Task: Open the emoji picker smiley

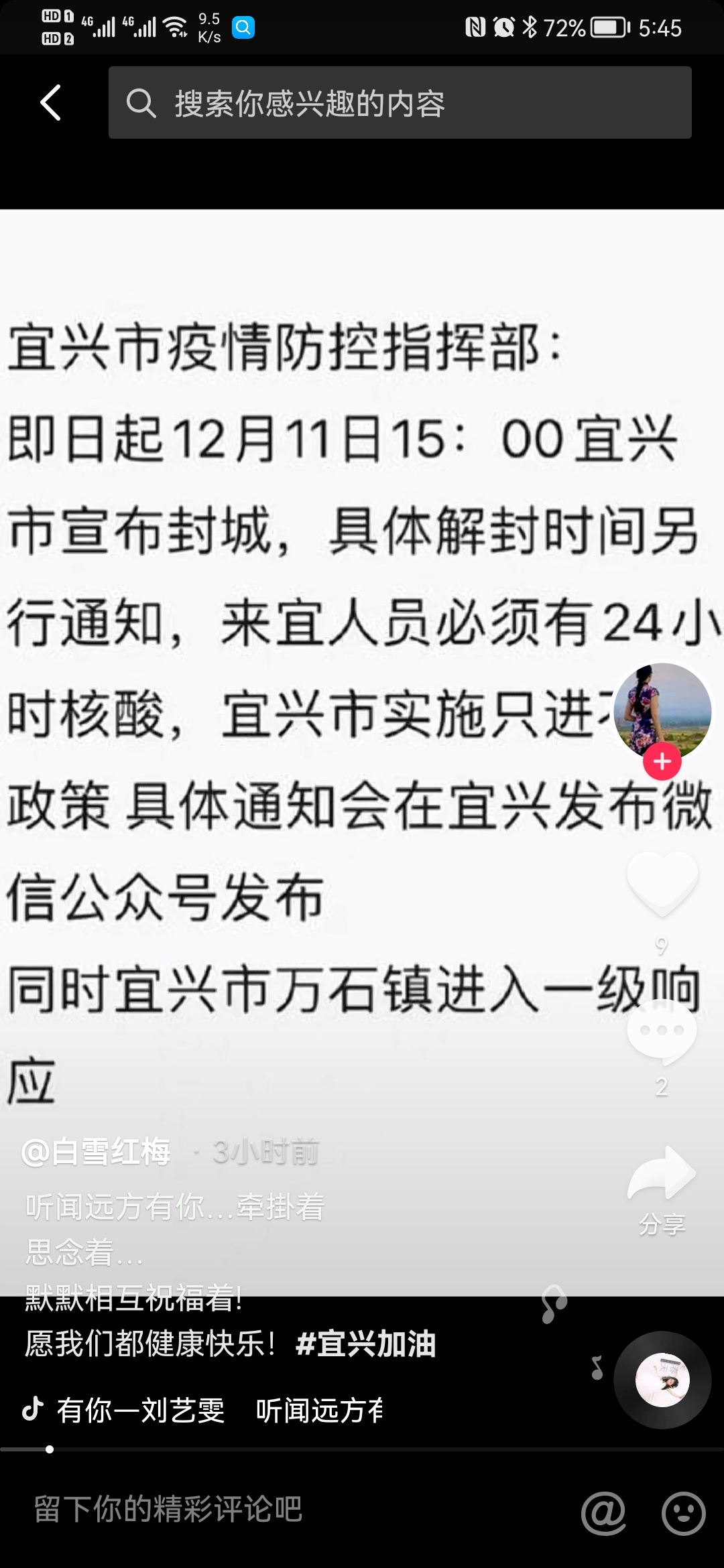Action: tap(683, 1512)
